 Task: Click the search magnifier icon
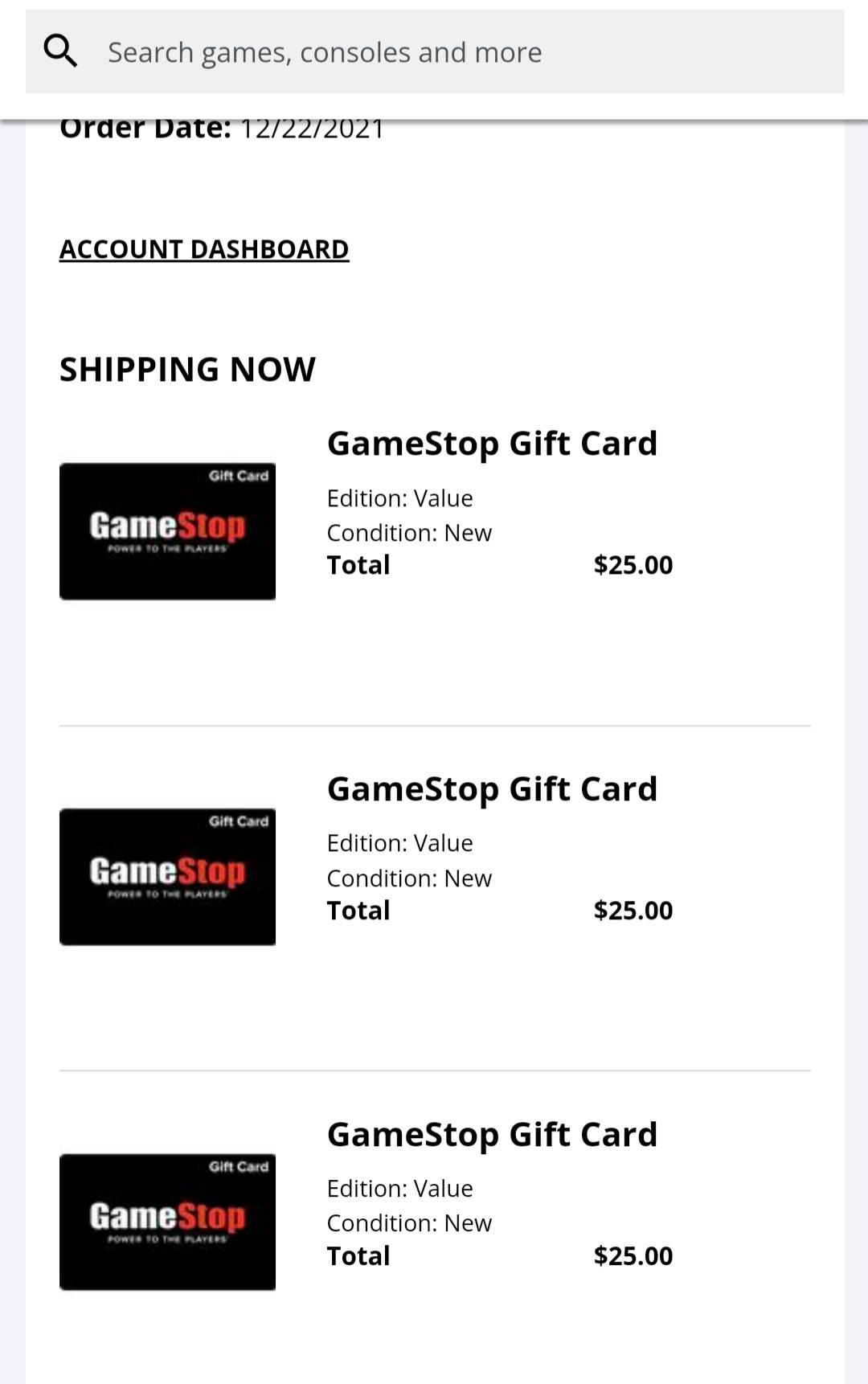click(x=61, y=50)
